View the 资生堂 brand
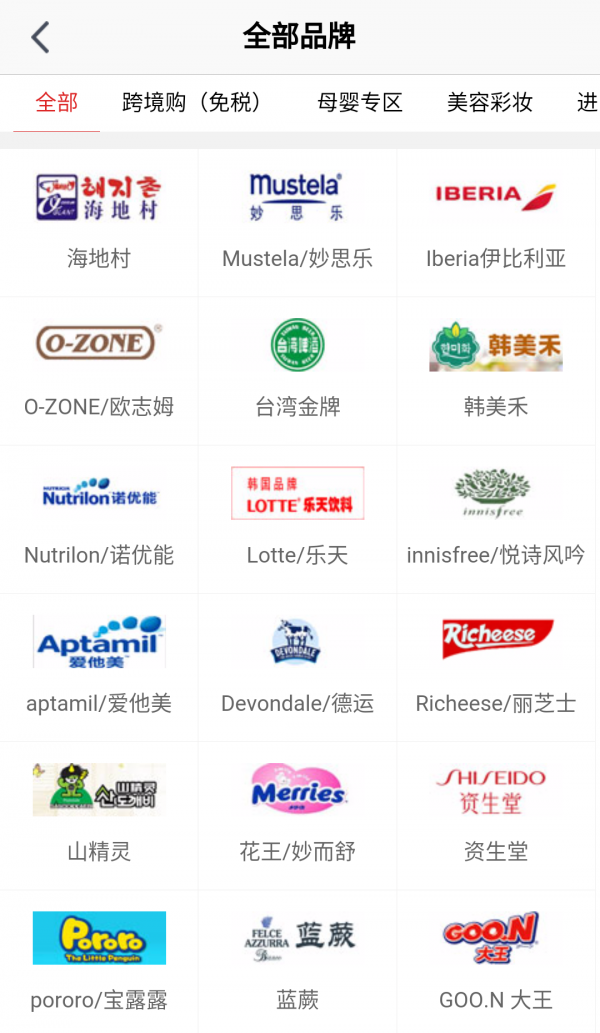The image size is (600, 1033). 496,814
